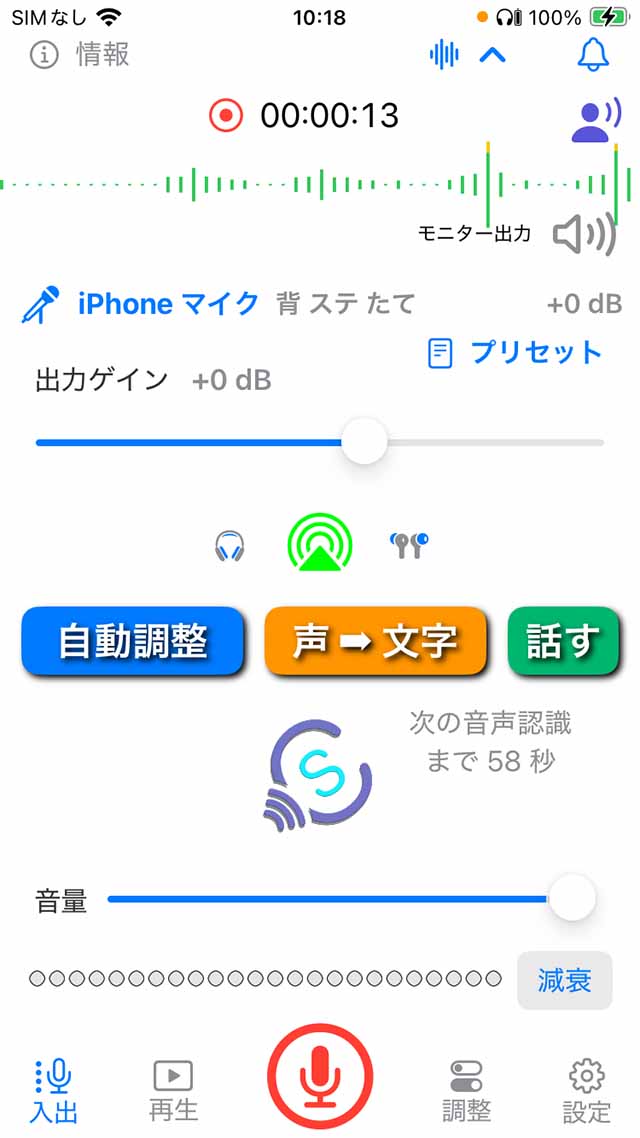The height and width of the screenshot is (1138, 640).
Task: Tap the 声➡文字 transcription button
Action: click(375, 642)
